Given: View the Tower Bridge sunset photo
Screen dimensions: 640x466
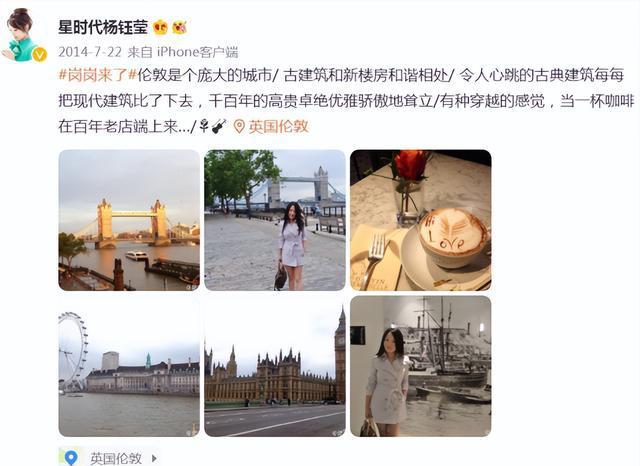Looking at the screenshot, I should tap(129, 220).
